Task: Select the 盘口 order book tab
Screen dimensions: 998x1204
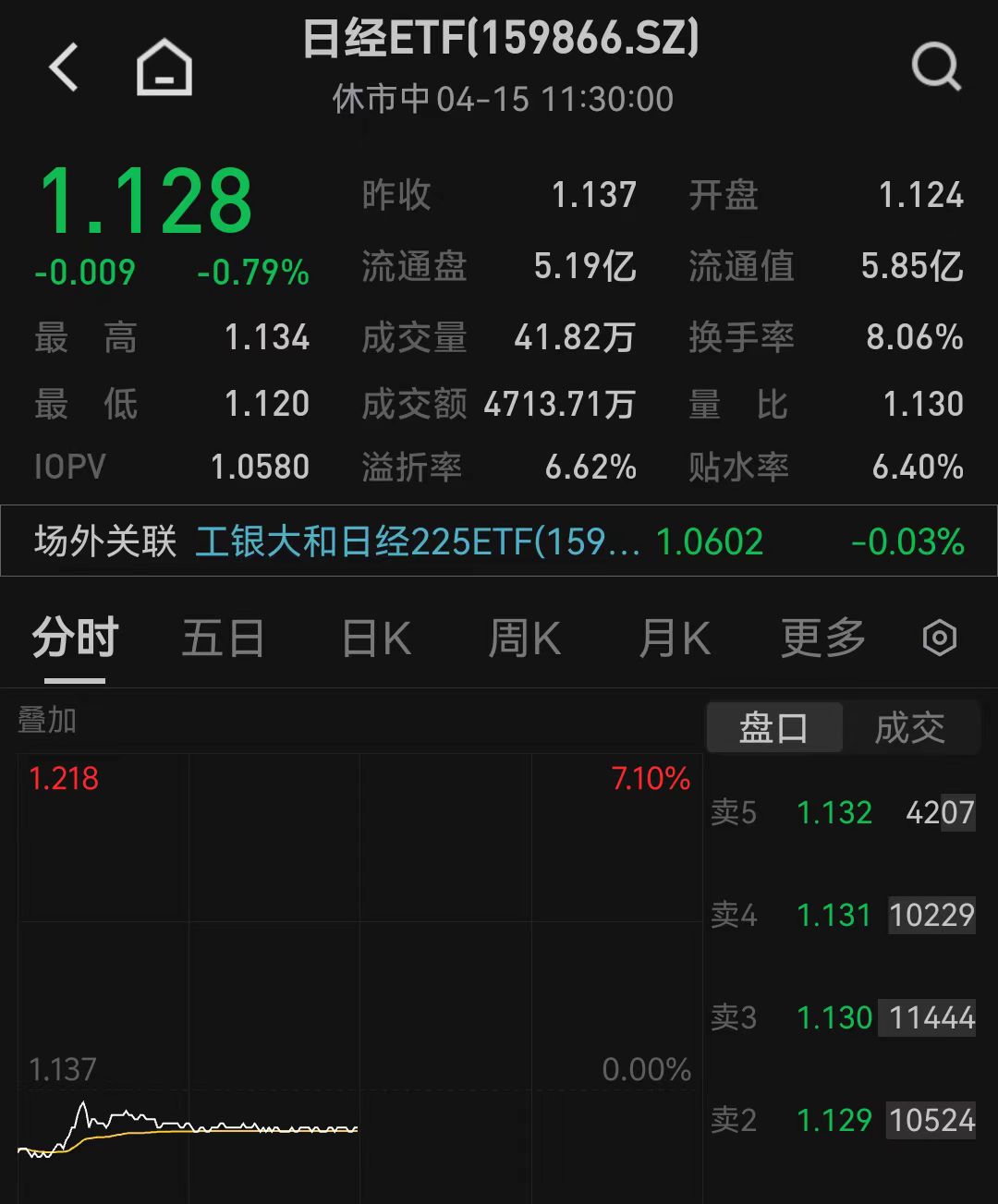Action: [x=774, y=728]
